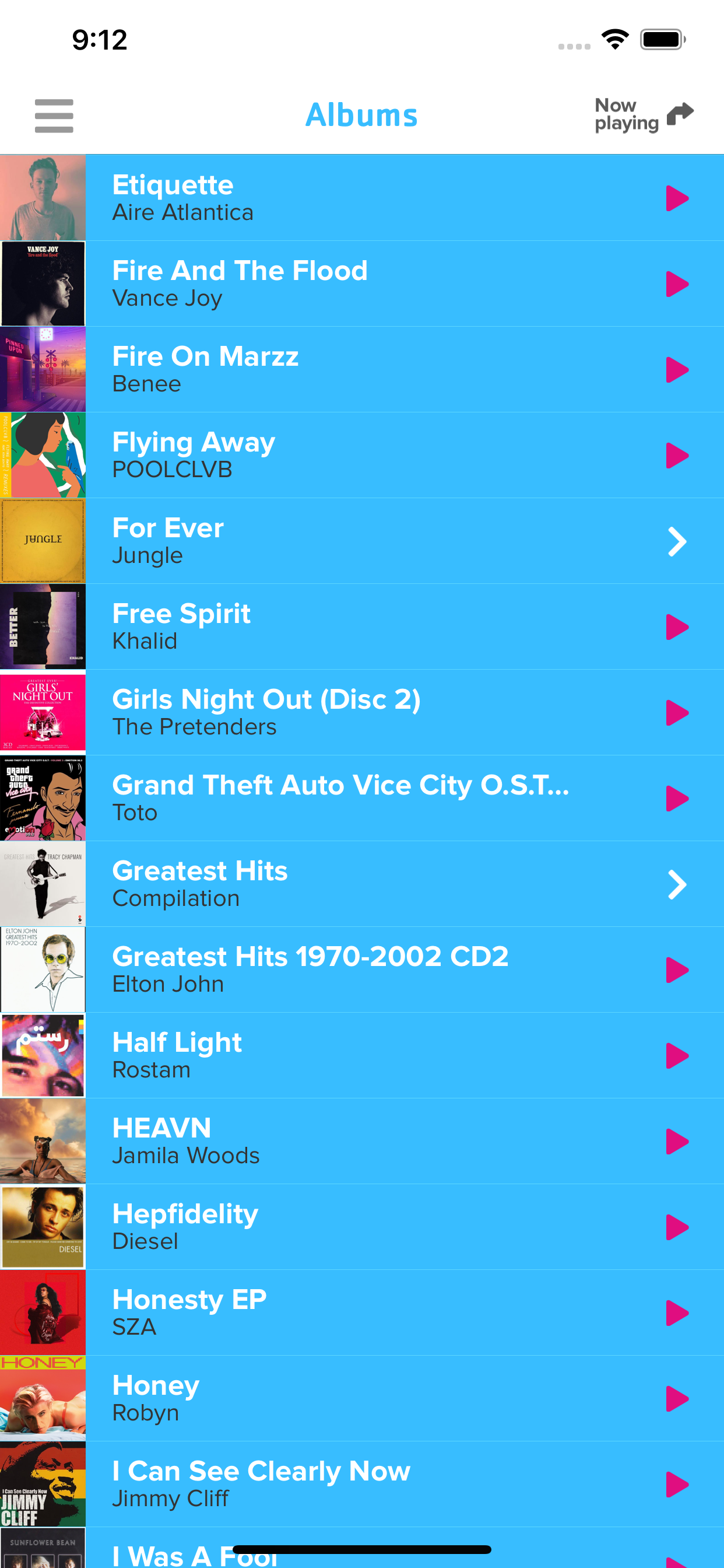Play HEAVN by Jamila Woods
The height and width of the screenshot is (1568, 724).
[x=677, y=1142]
